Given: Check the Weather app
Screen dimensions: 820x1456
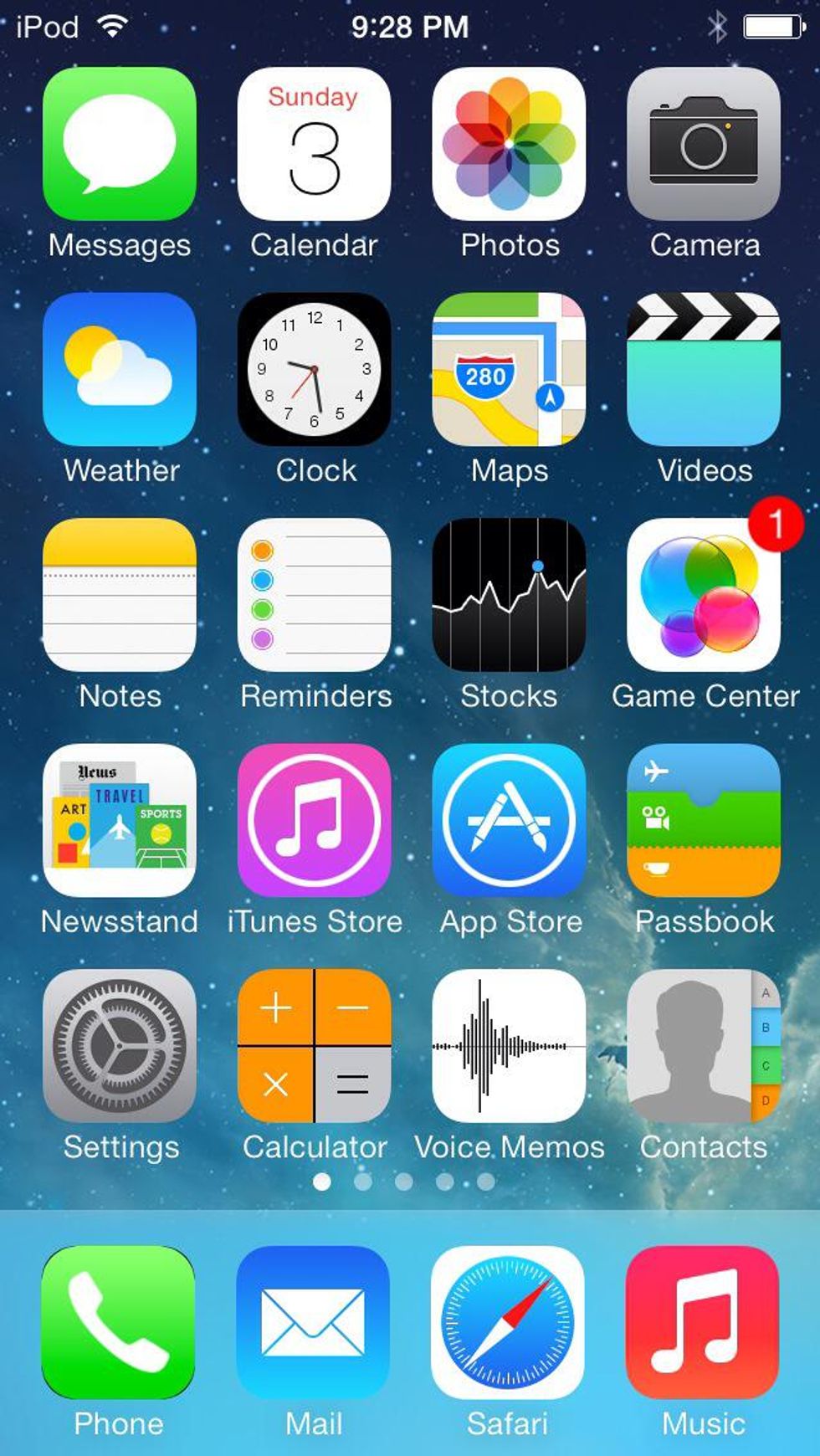Looking at the screenshot, I should click(x=120, y=369).
